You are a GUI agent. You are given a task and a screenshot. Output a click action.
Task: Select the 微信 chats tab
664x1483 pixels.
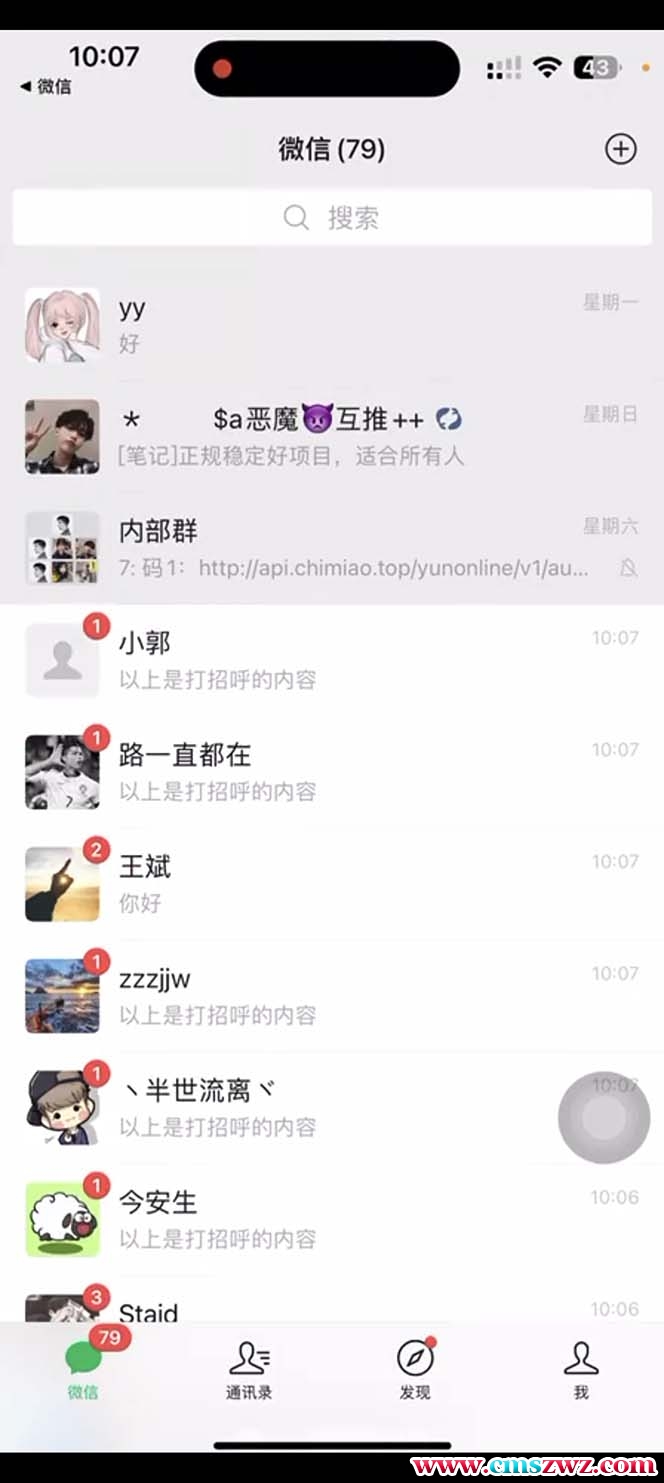coord(83,1369)
